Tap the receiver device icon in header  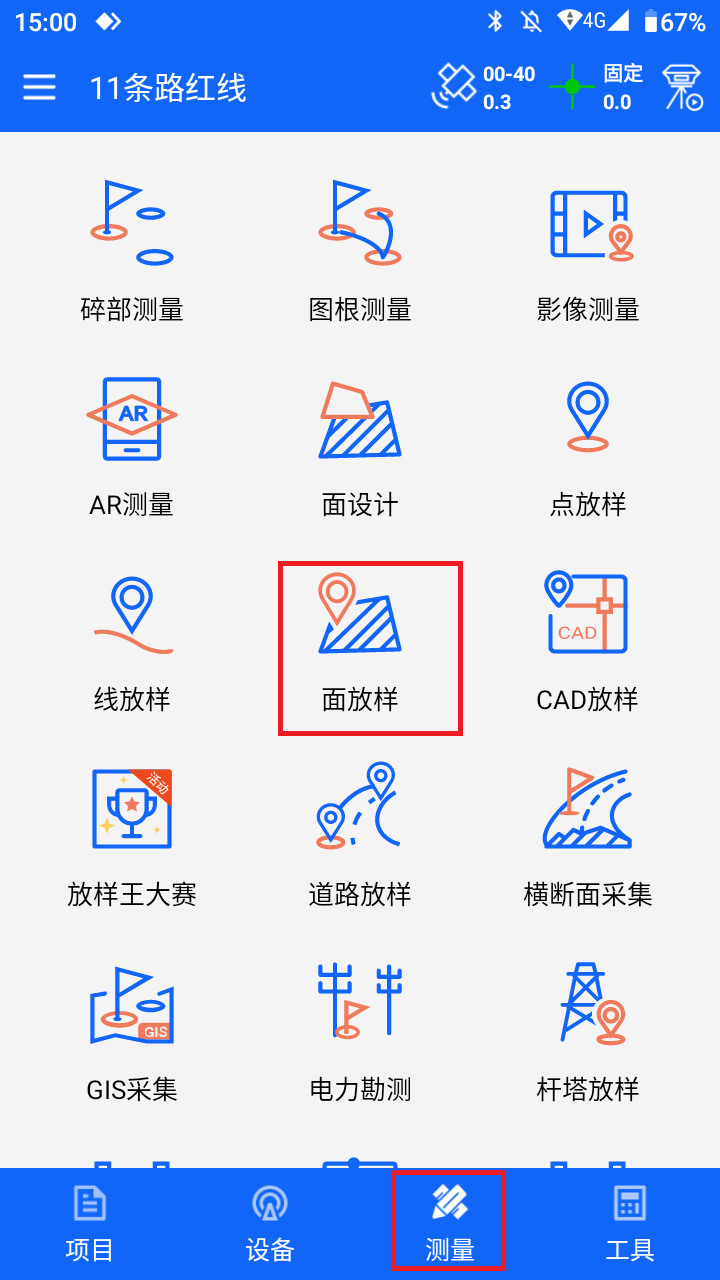pyautogui.click(x=682, y=88)
